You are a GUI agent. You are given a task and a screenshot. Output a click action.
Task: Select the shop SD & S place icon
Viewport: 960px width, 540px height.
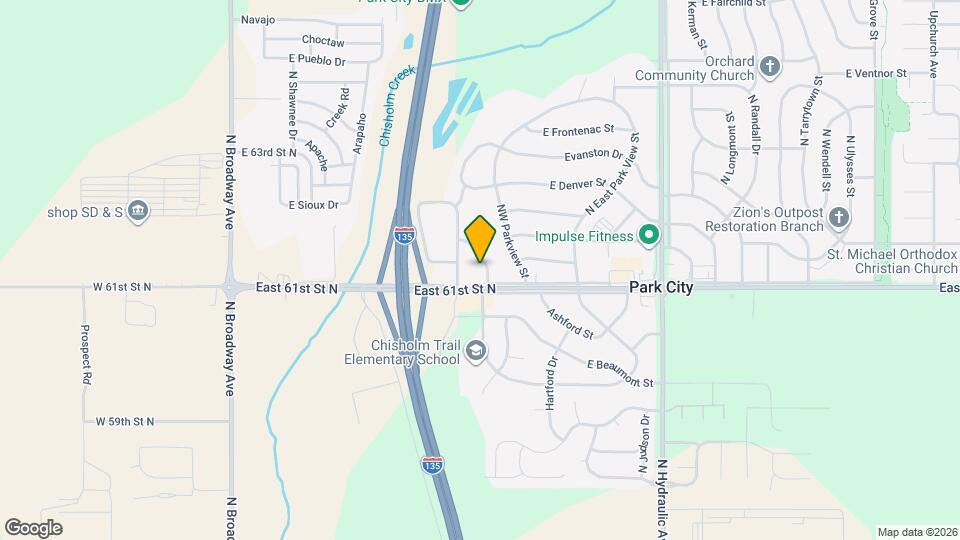(x=139, y=210)
